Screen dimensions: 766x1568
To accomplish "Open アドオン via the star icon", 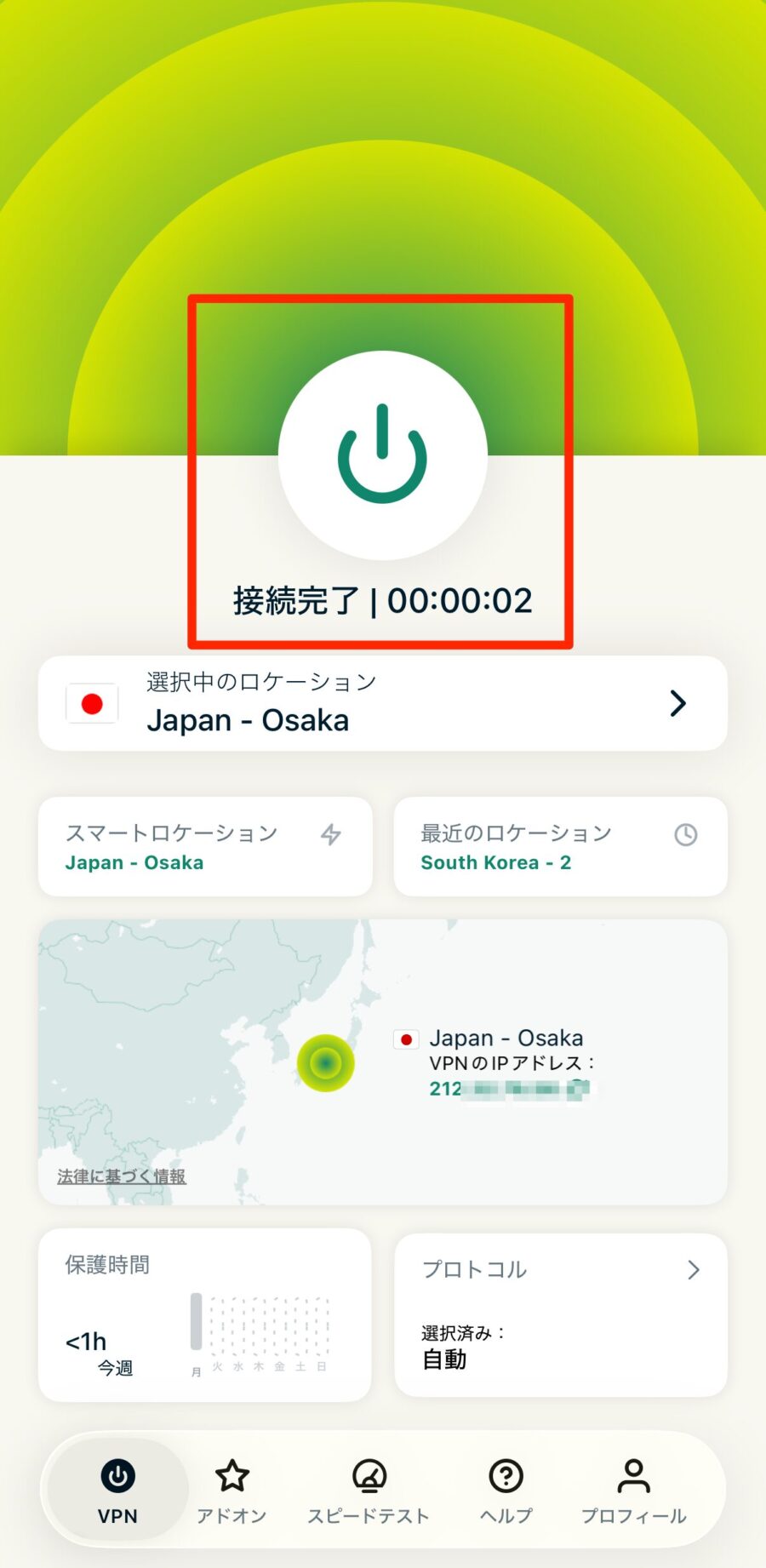I will pyautogui.click(x=233, y=1470).
